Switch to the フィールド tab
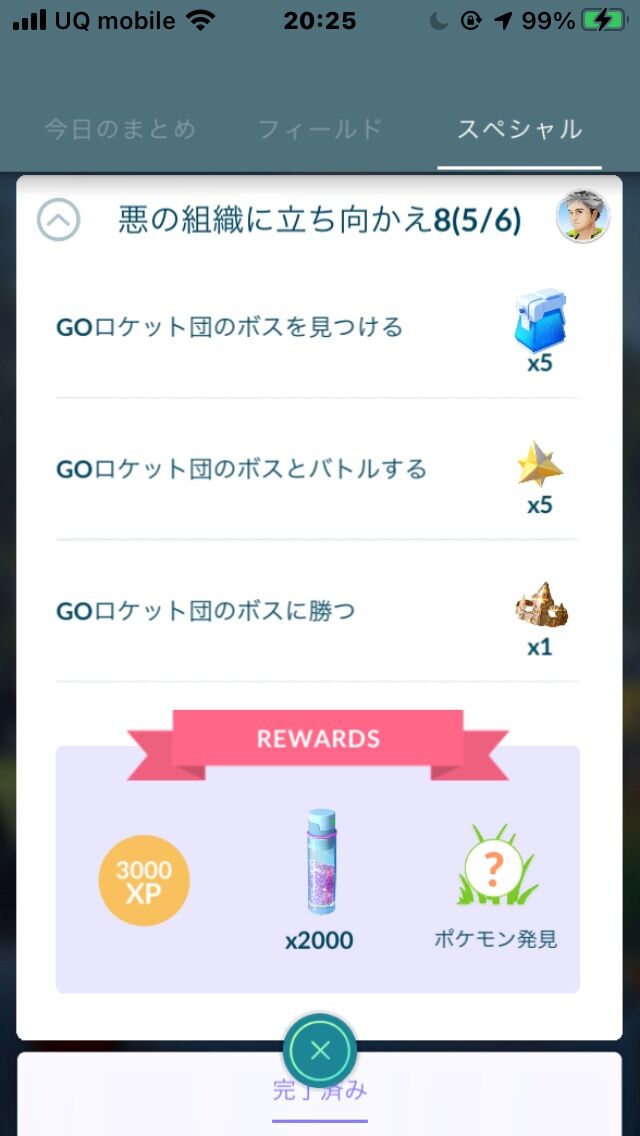 pyautogui.click(x=320, y=129)
